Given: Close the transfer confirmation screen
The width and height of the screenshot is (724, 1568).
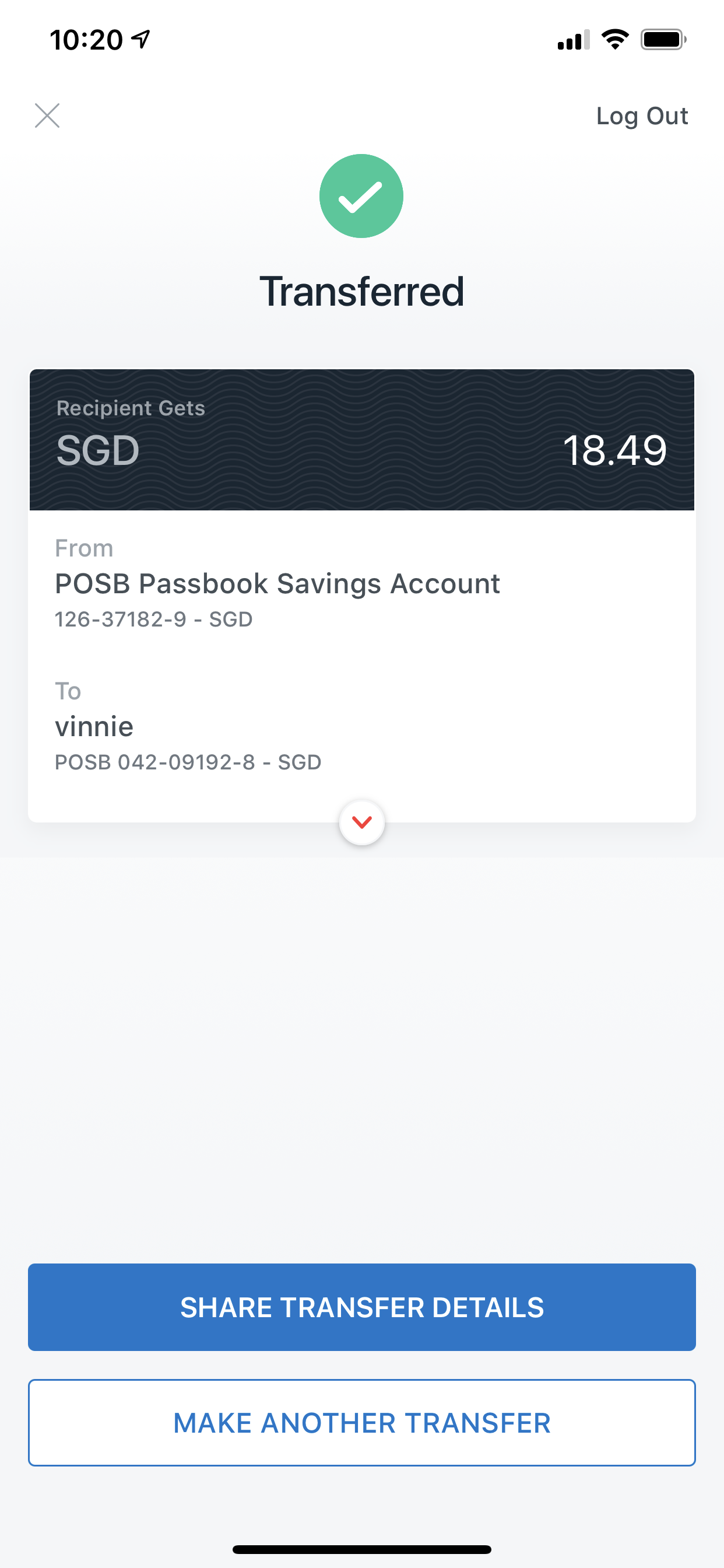Looking at the screenshot, I should coord(47,116).
